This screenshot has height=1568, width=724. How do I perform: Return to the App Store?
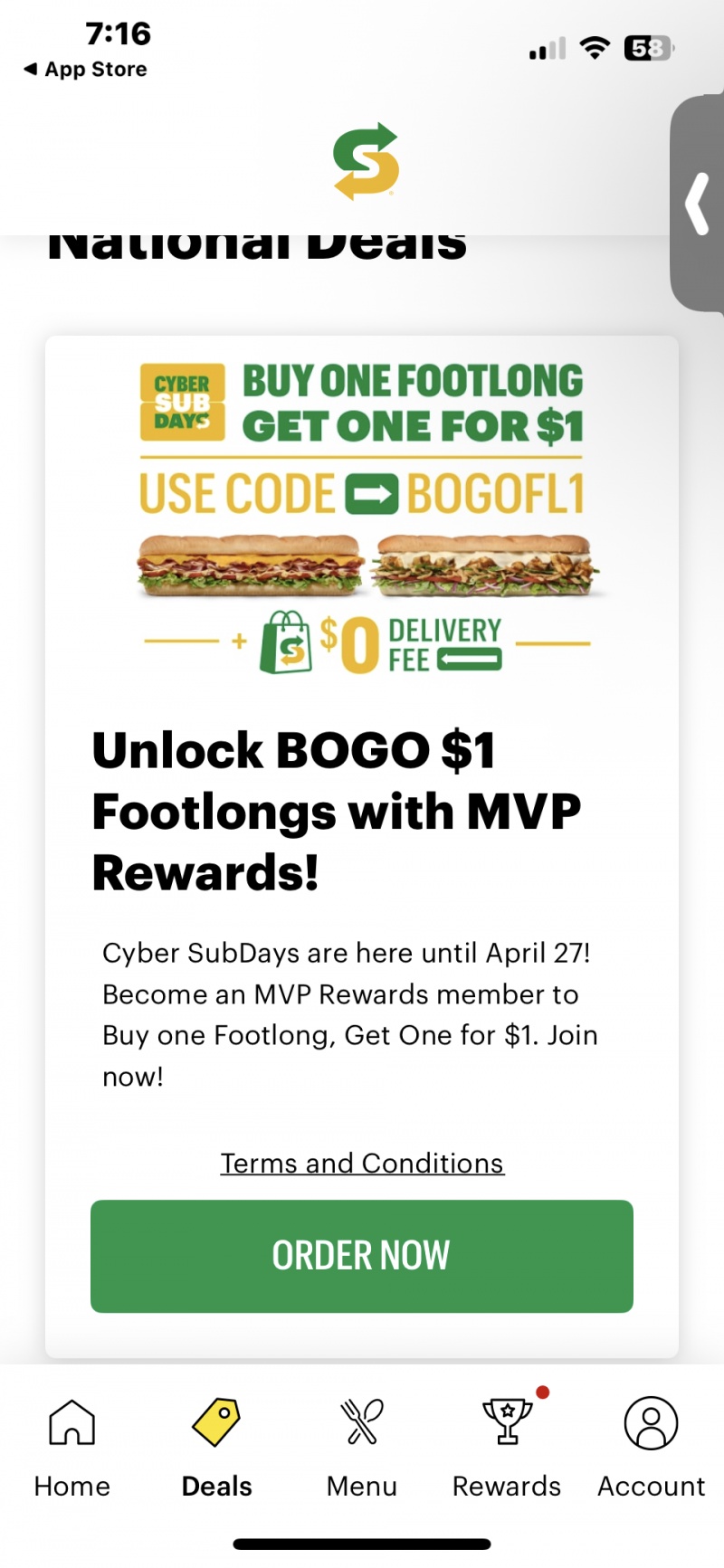pos(85,69)
